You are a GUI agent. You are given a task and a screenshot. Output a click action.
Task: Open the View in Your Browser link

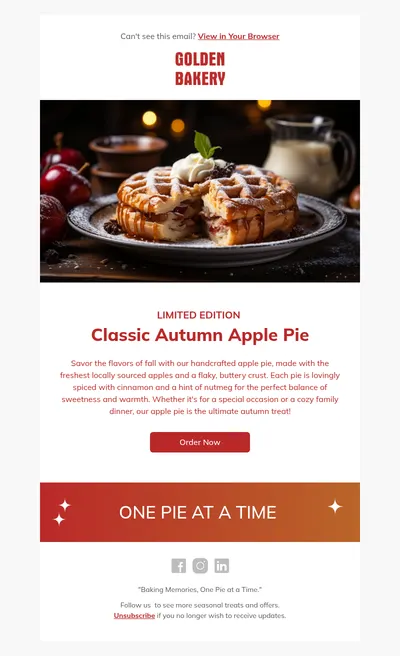point(238,36)
